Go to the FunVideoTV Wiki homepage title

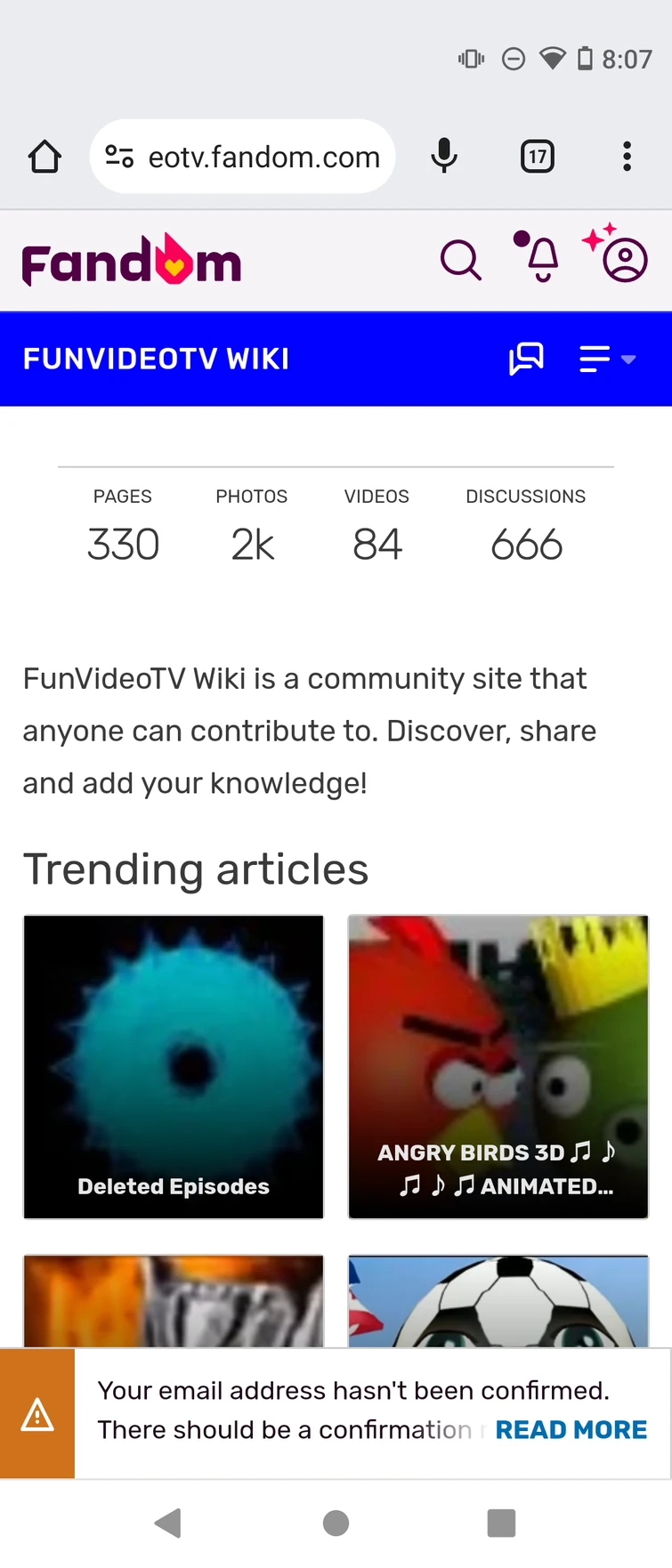156,359
